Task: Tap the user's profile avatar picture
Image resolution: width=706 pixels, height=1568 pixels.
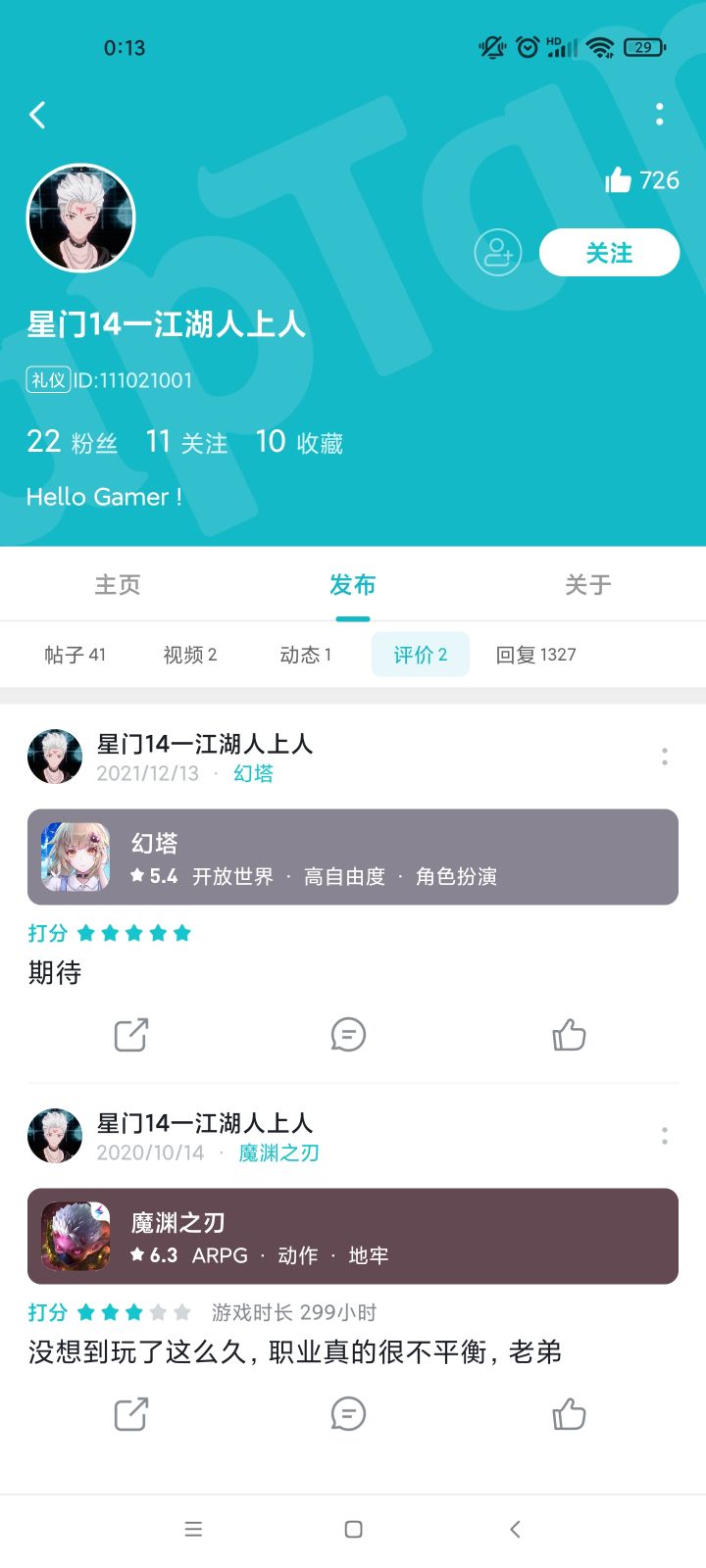Action: (80, 217)
